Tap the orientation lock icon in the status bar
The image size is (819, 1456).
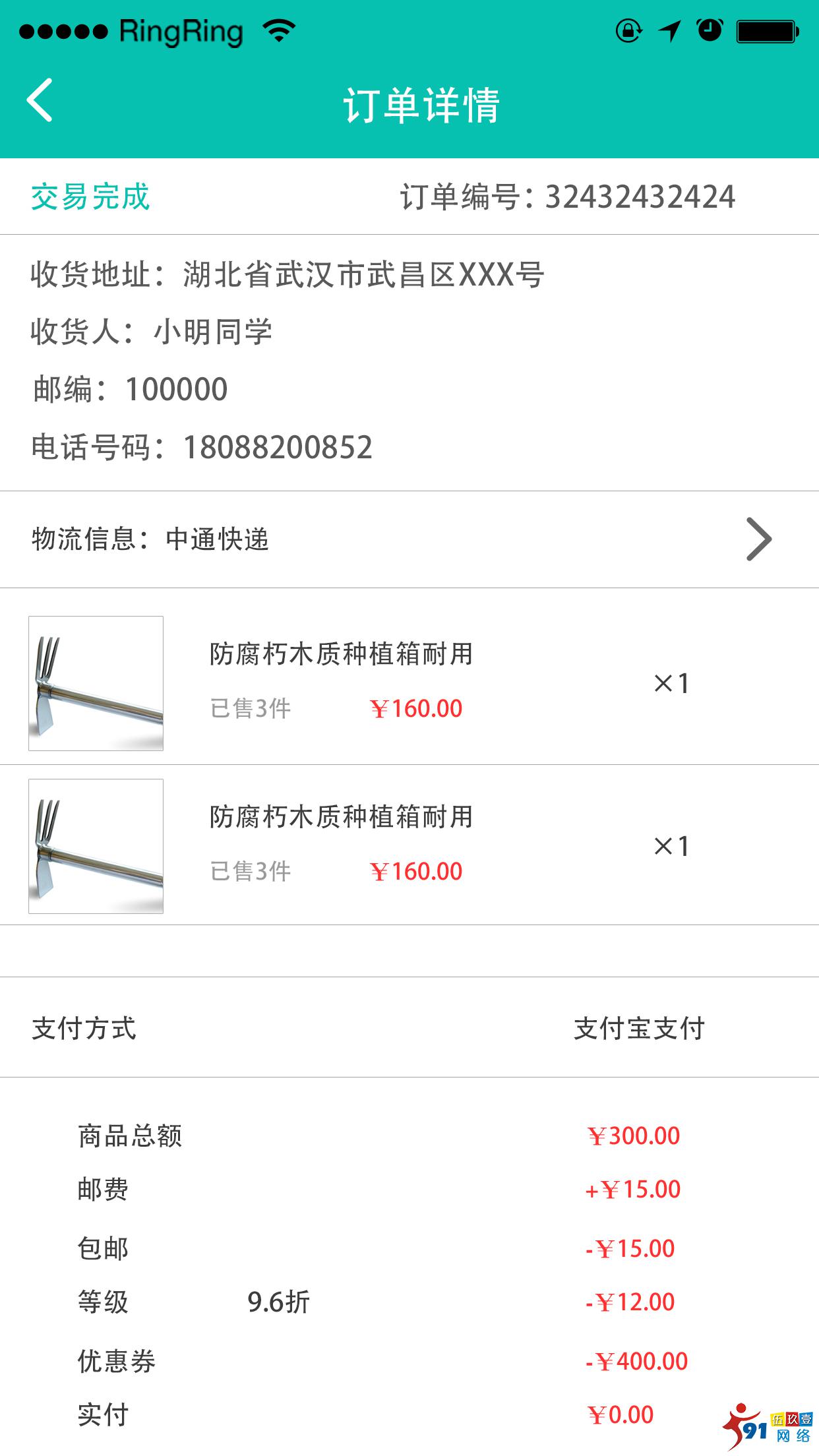(628, 31)
